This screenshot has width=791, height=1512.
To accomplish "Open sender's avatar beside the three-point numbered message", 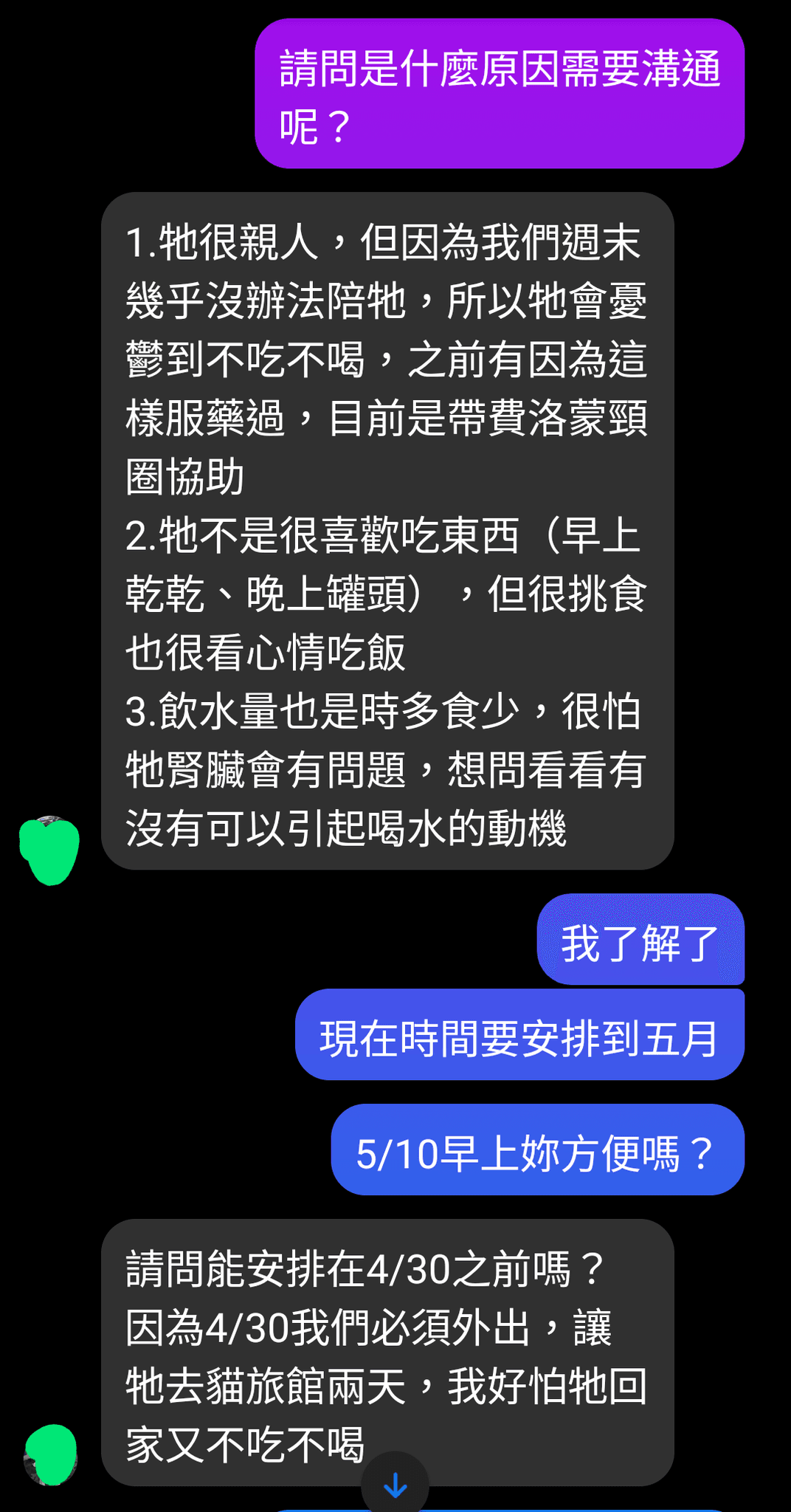I will coord(49,850).
